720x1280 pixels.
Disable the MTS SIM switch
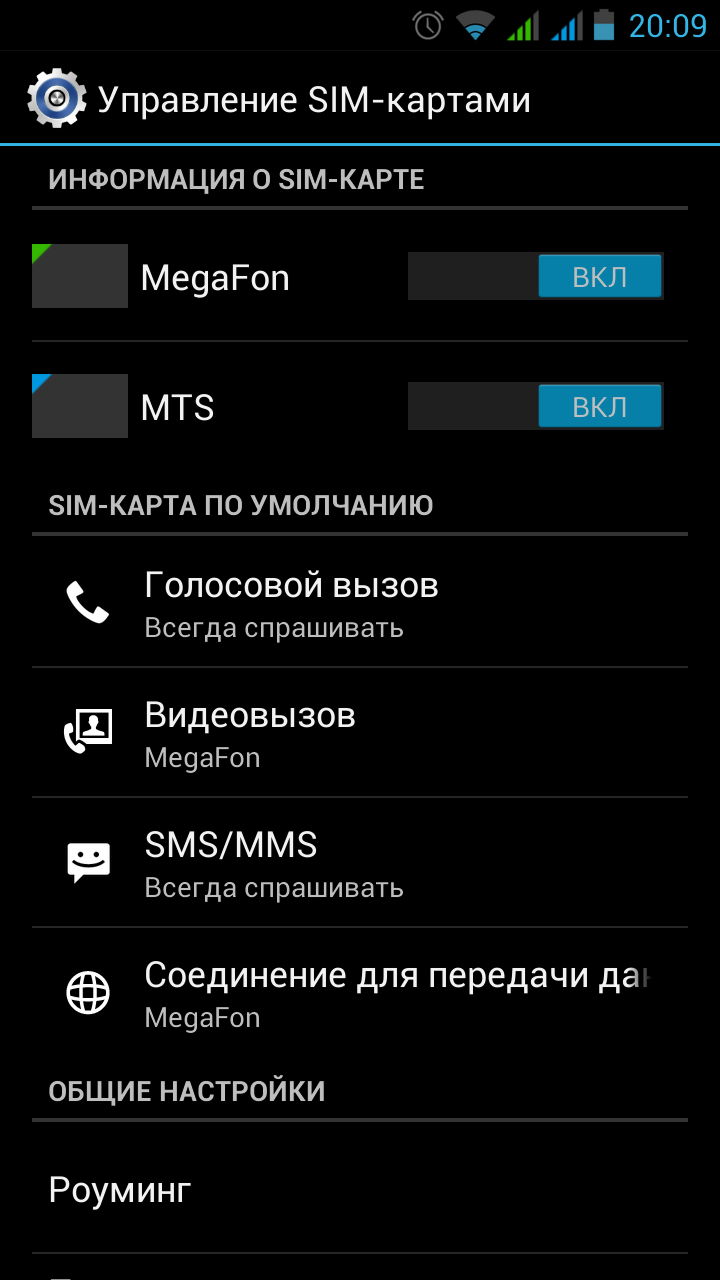pos(536,407)
